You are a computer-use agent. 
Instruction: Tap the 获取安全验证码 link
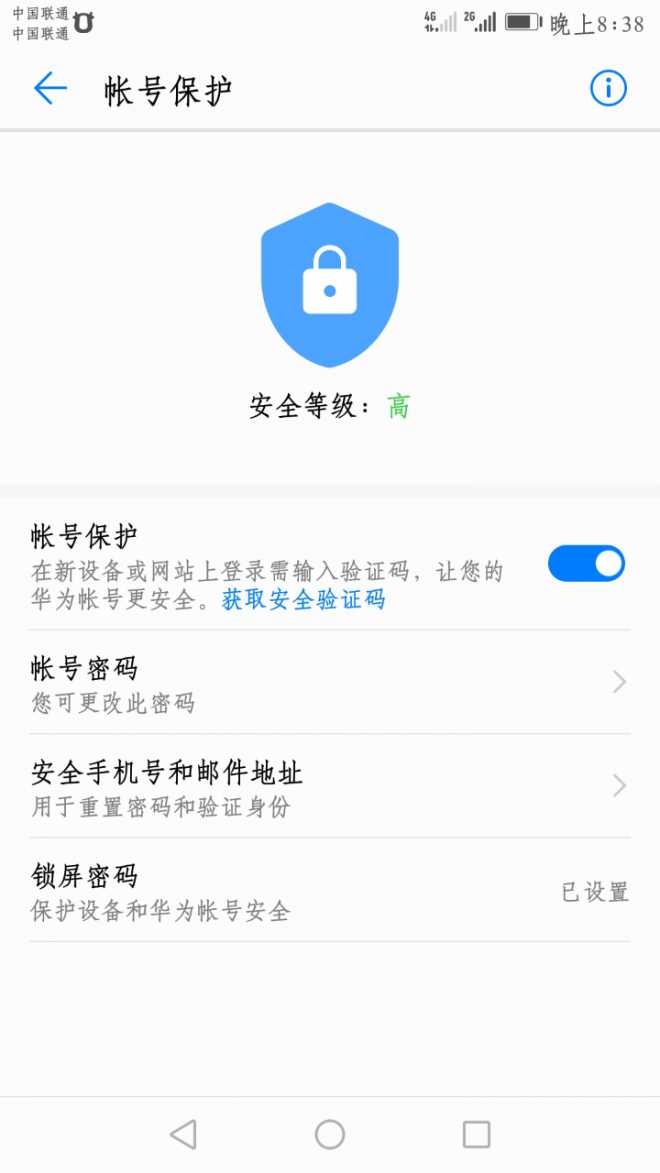(303, 600)
